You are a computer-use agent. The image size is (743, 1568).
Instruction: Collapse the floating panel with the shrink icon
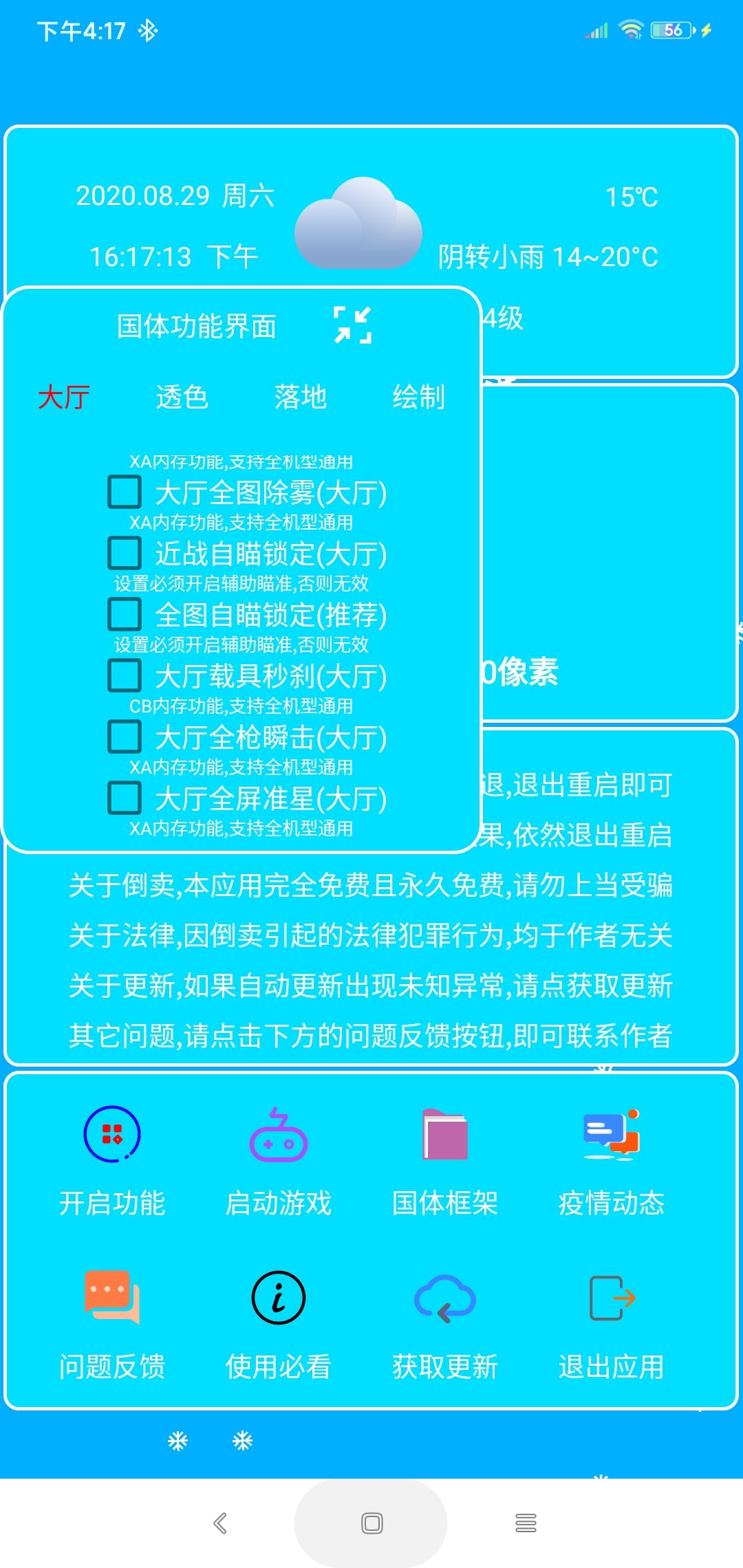click(352, 325)
